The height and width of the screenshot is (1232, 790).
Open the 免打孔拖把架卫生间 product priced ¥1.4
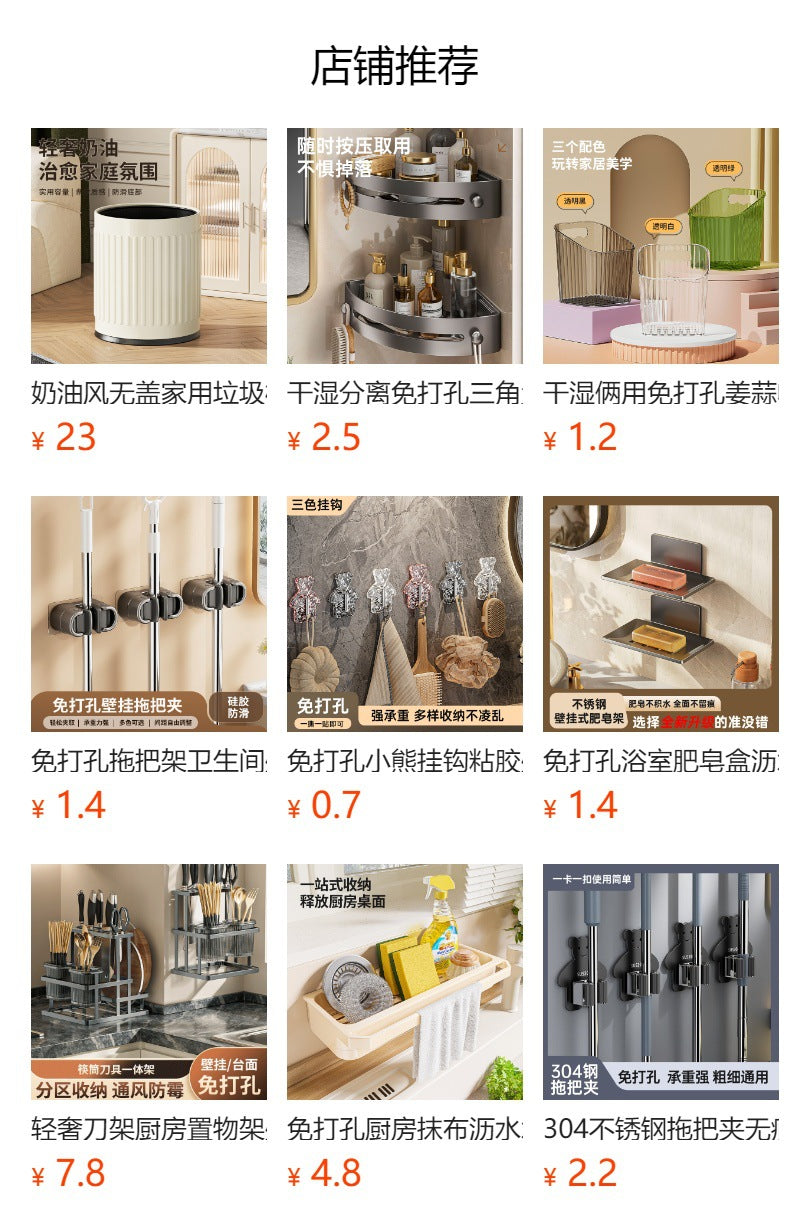149,614
